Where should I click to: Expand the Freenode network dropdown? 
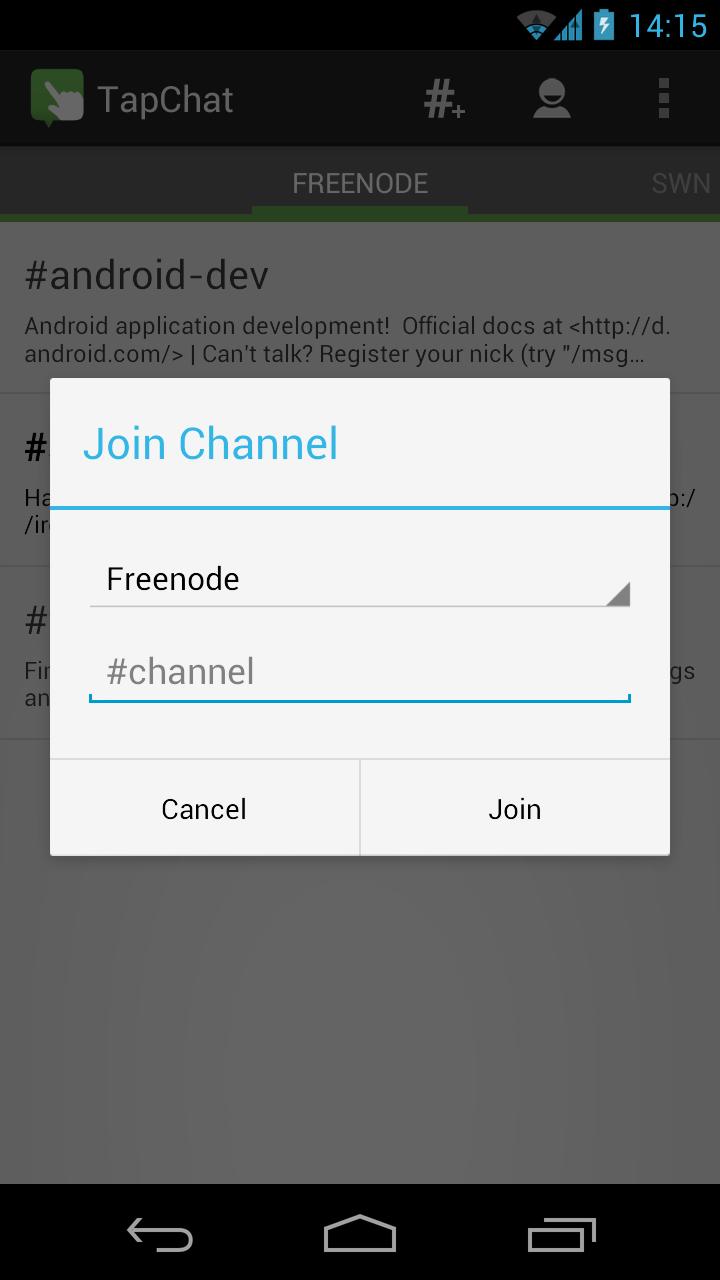[x=359, y=580]
